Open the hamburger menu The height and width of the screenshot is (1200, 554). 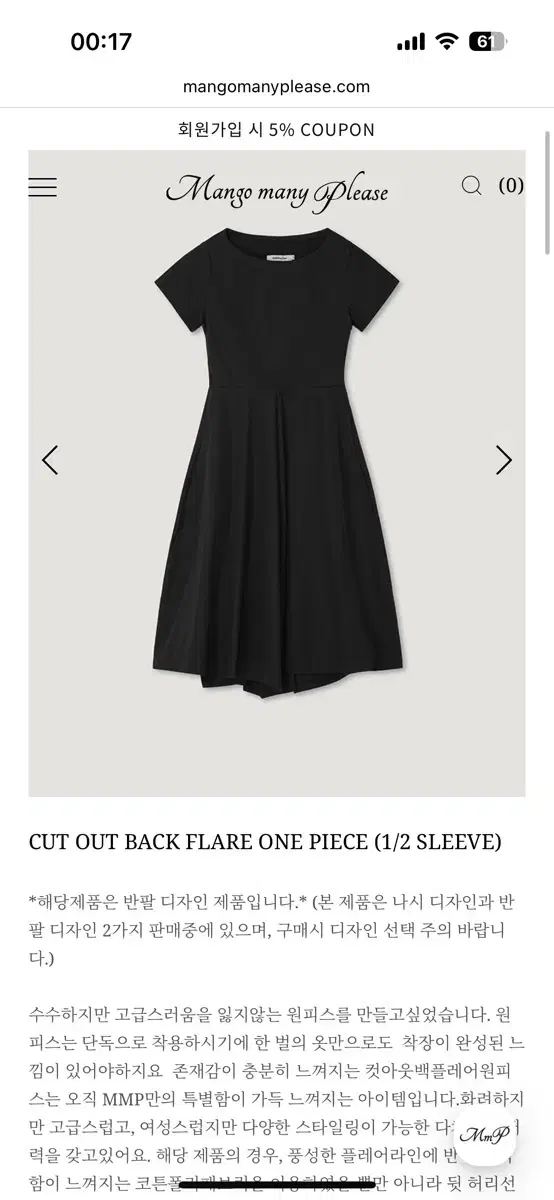(x=42, y=187)
